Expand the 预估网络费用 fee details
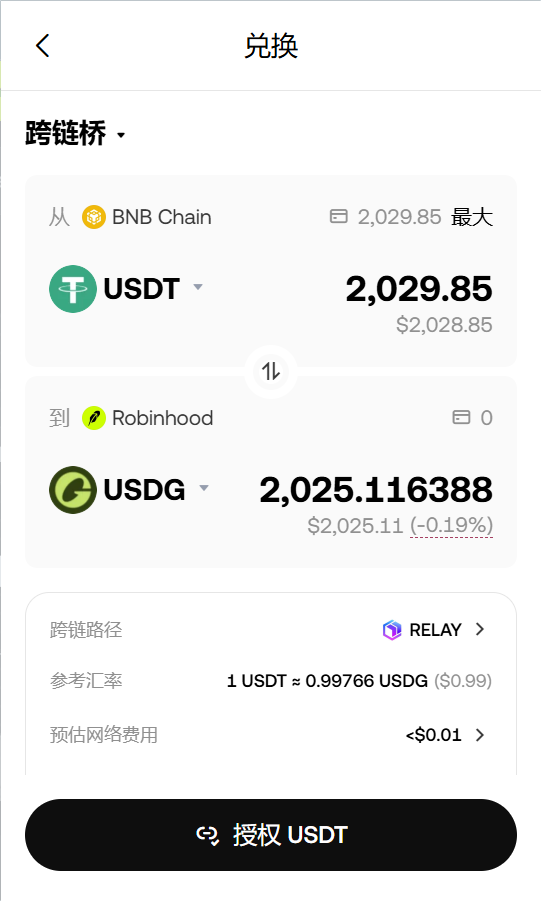 point(446,735)
